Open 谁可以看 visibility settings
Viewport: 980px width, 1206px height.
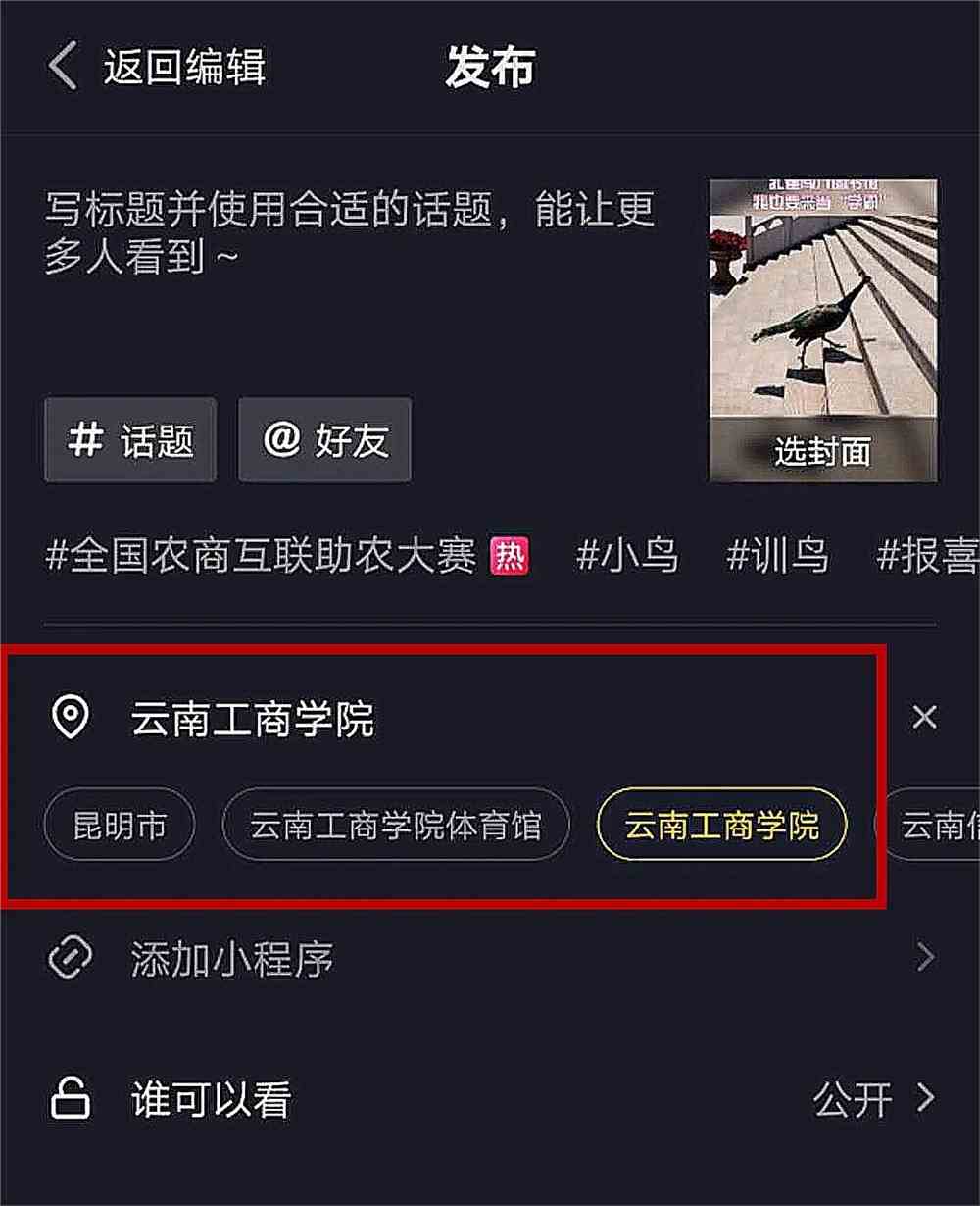(x=490, y=1100)
